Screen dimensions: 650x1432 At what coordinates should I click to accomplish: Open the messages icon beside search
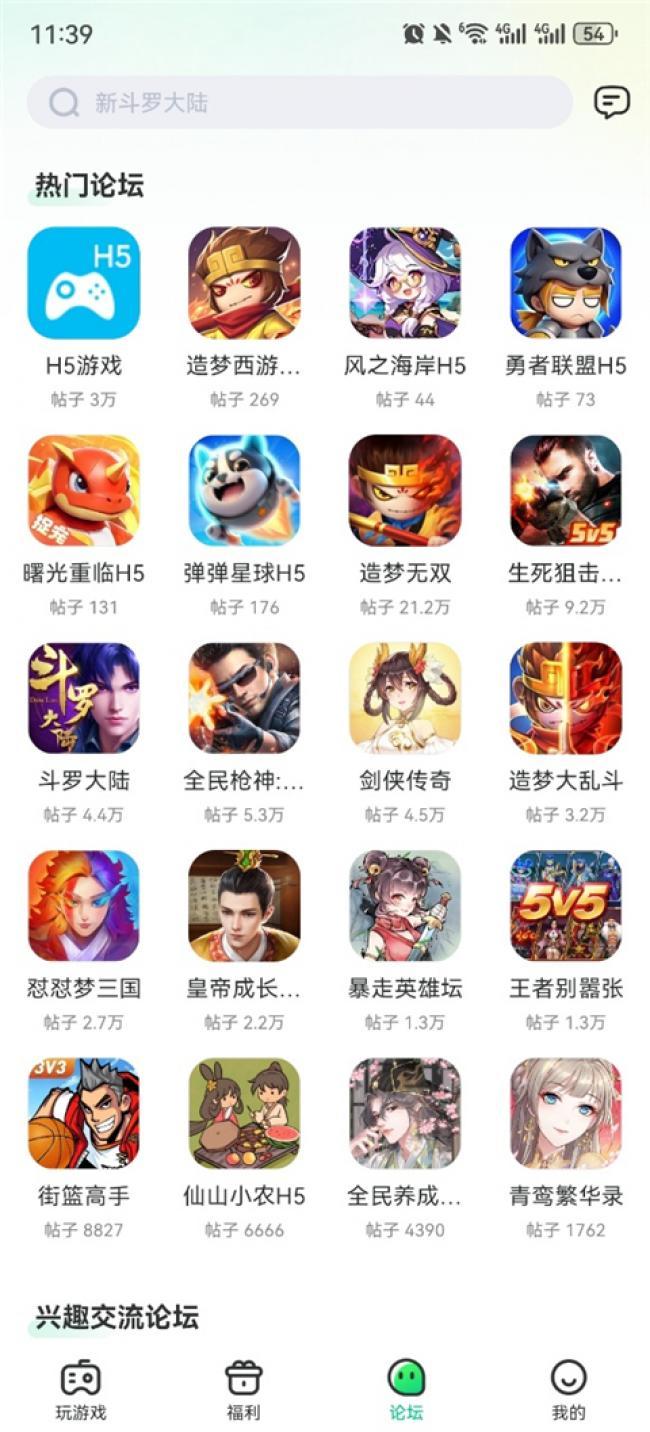click(x=611, y=102)
